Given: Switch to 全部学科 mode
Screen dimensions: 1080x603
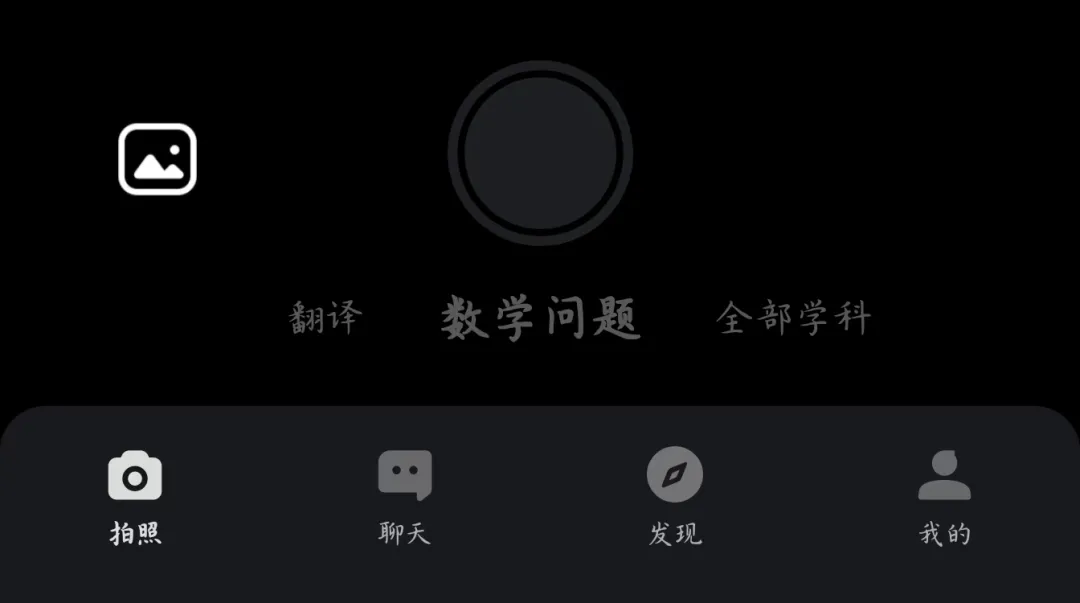Looking at the screenshot, I should click(793, 318).
